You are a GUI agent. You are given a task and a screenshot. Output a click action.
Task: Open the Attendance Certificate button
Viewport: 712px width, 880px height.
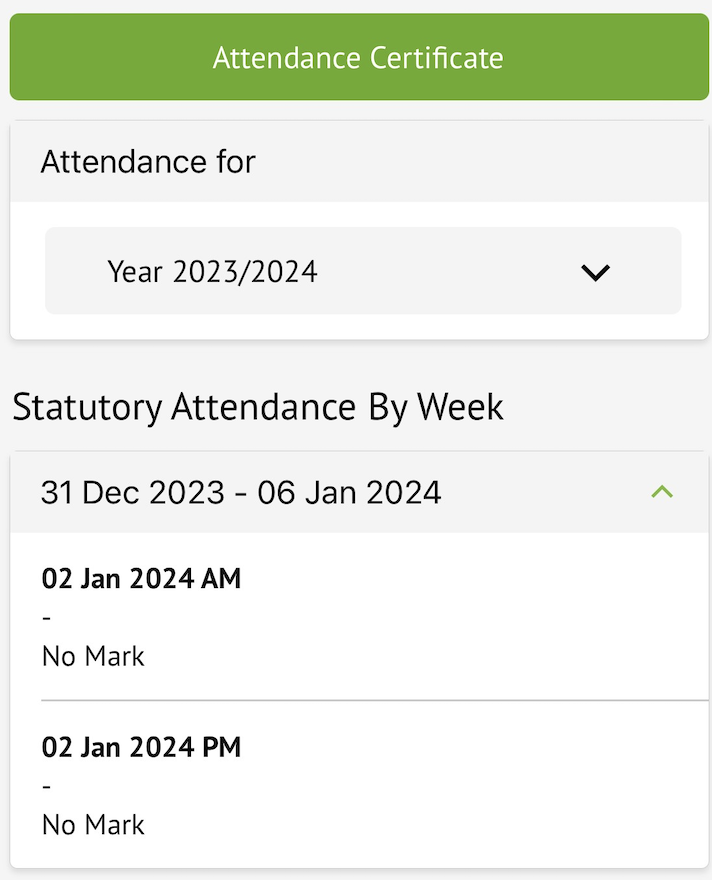(357, 57)
